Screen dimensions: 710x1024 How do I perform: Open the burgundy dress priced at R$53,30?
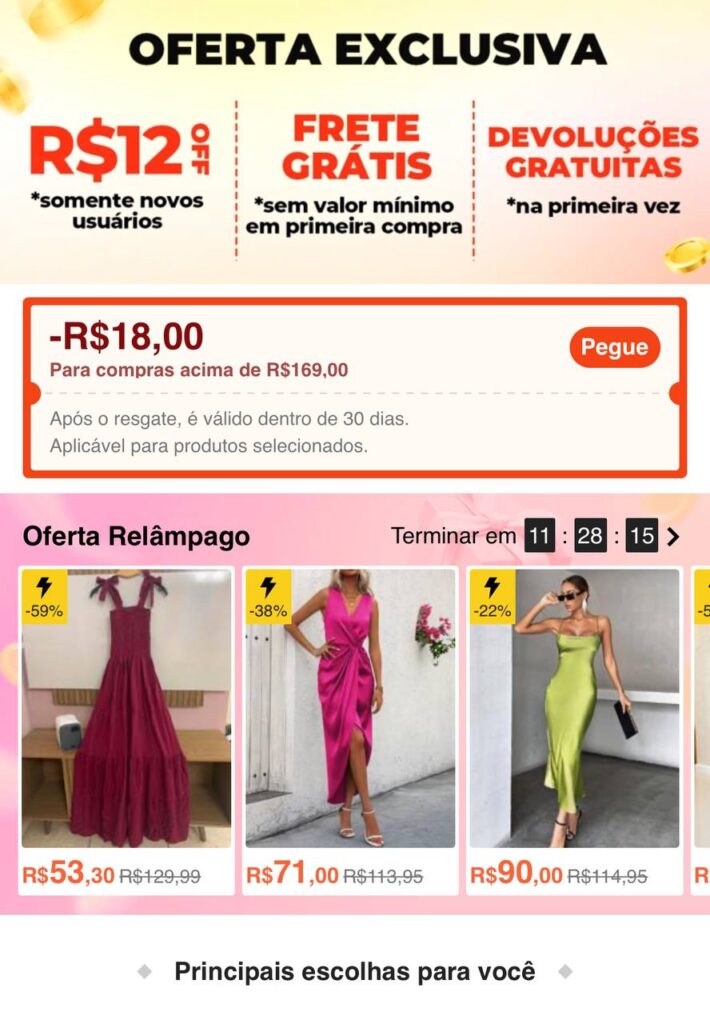pyautogui.click(x=126, y=708)
